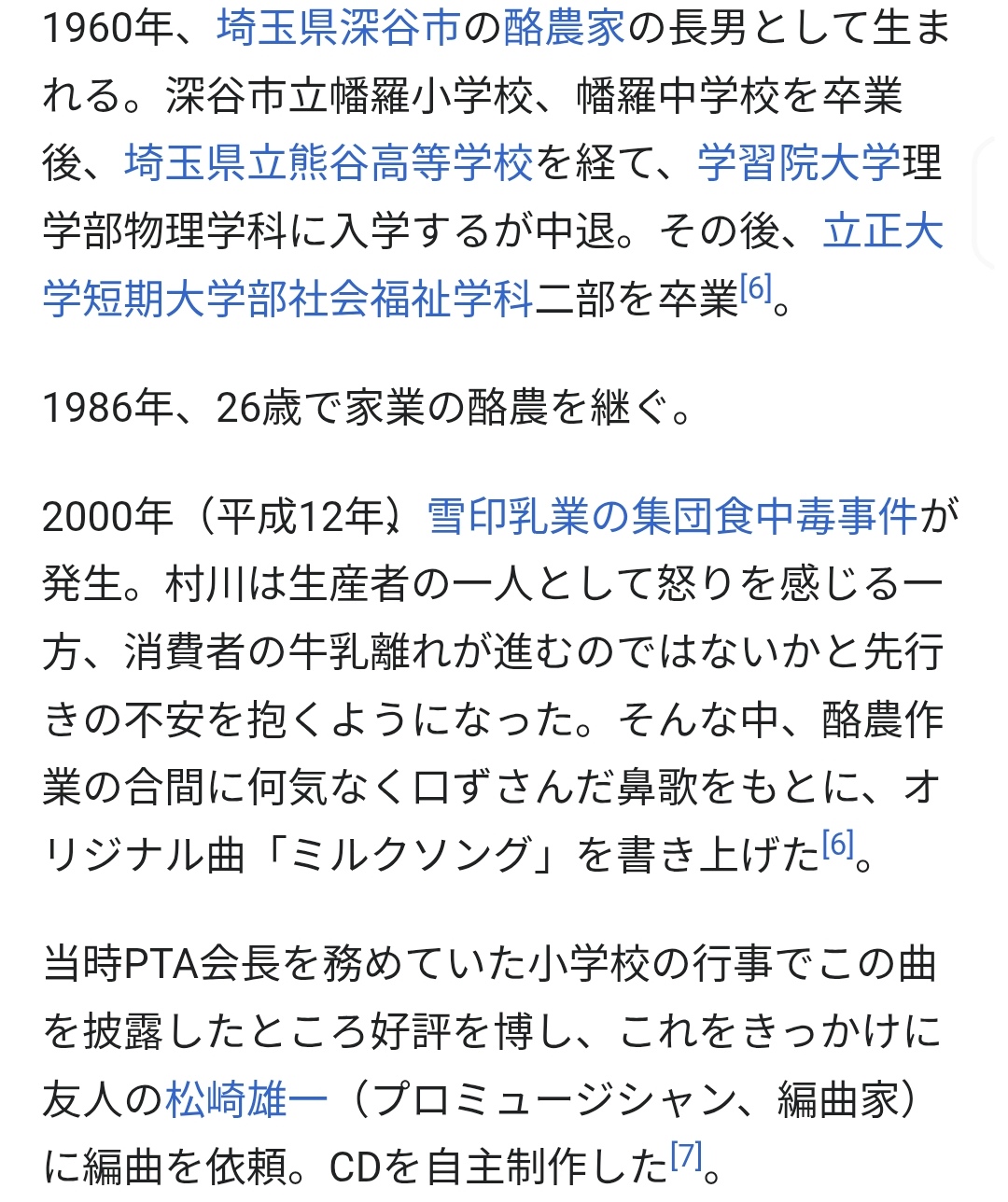The width and height of the screenshot is (1008, 1202).
Task: Open citation [6] after ミルクソング sentence
Action: point(837,846)
